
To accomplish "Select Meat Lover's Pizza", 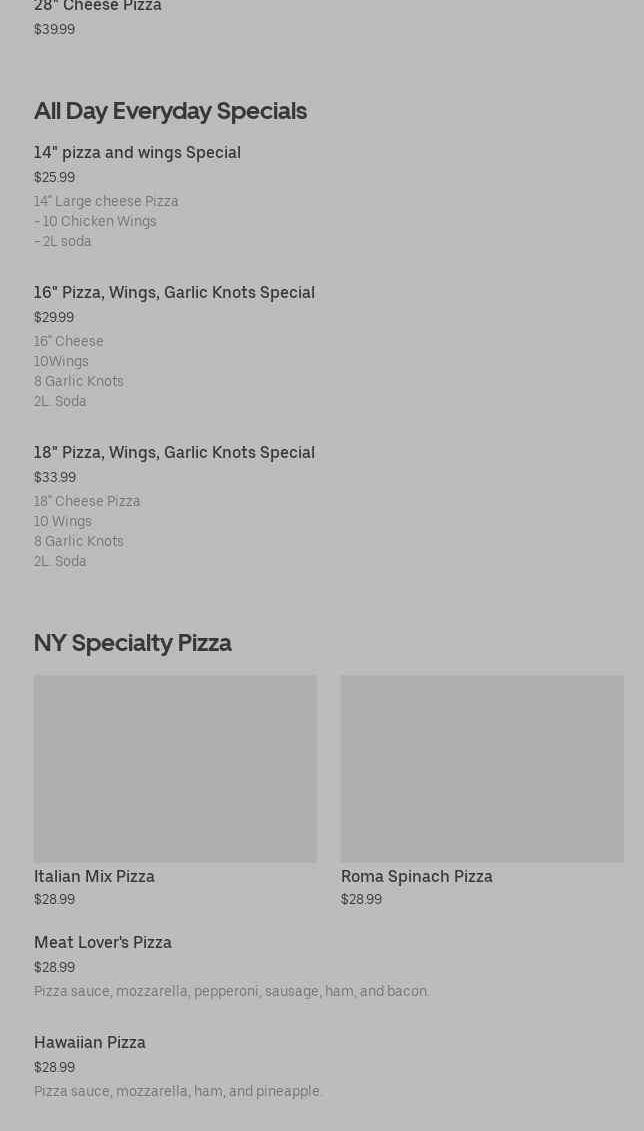I will pos(103,943).
